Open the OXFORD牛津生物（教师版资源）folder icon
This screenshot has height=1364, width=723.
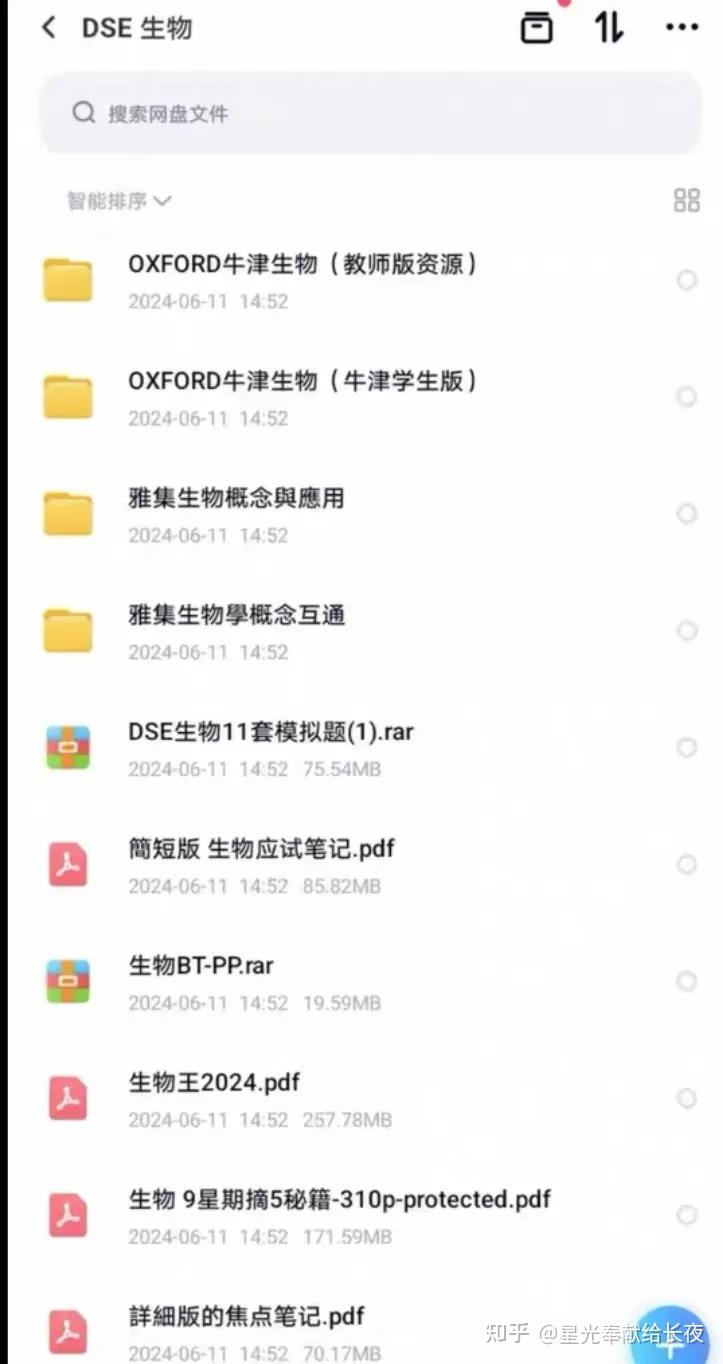coord(67,280)
